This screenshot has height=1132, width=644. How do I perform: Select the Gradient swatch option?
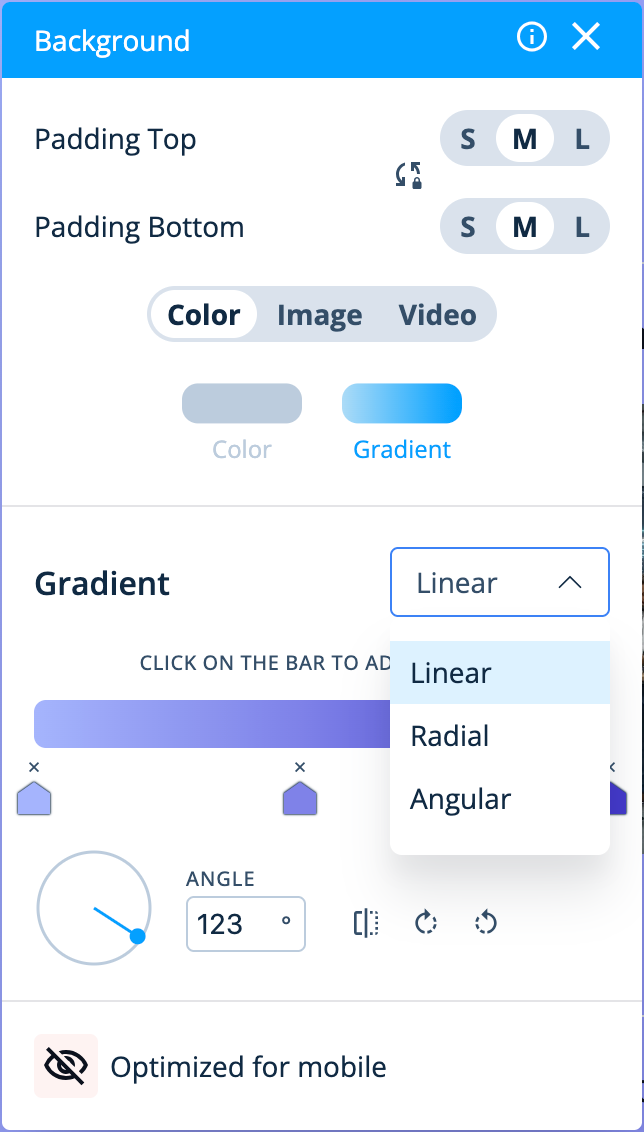[402, 404]
